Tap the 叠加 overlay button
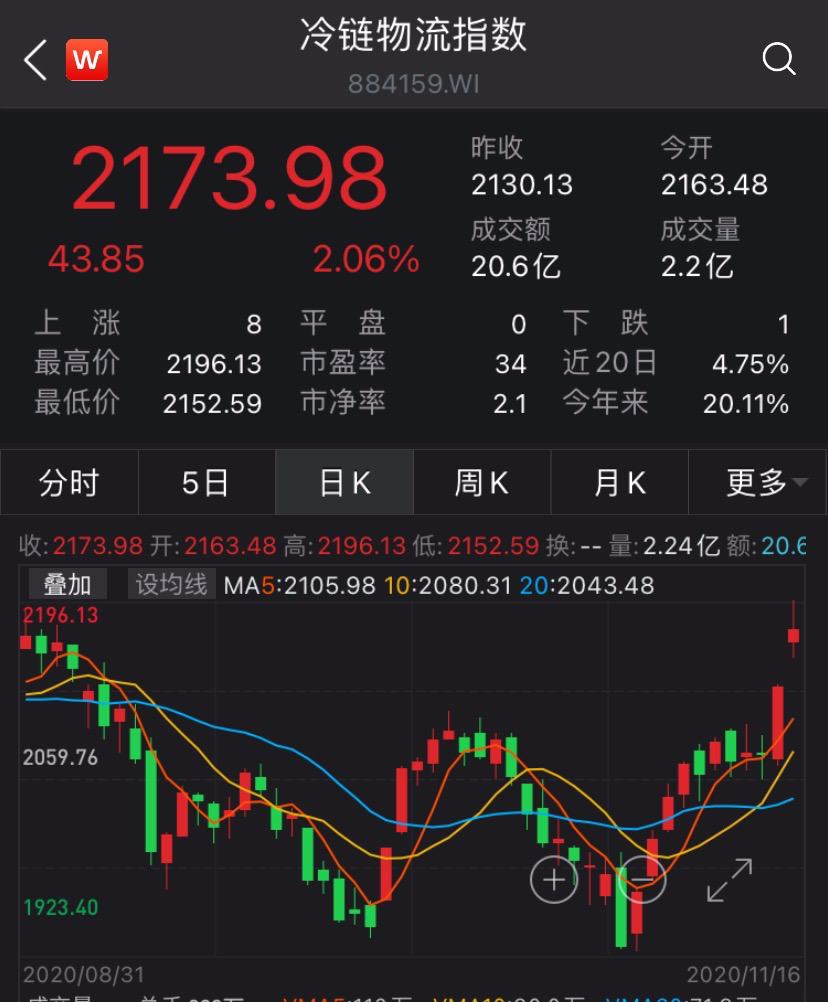 [x=67, y=585]
